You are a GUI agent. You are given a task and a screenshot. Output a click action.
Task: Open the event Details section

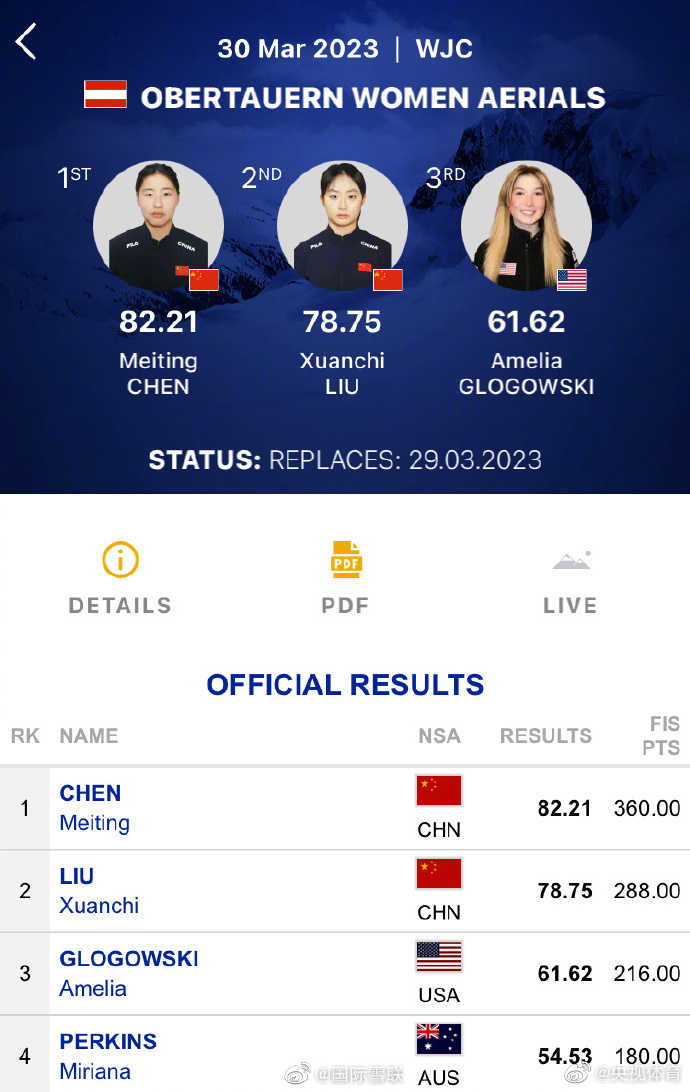click(x=120, y=577)
